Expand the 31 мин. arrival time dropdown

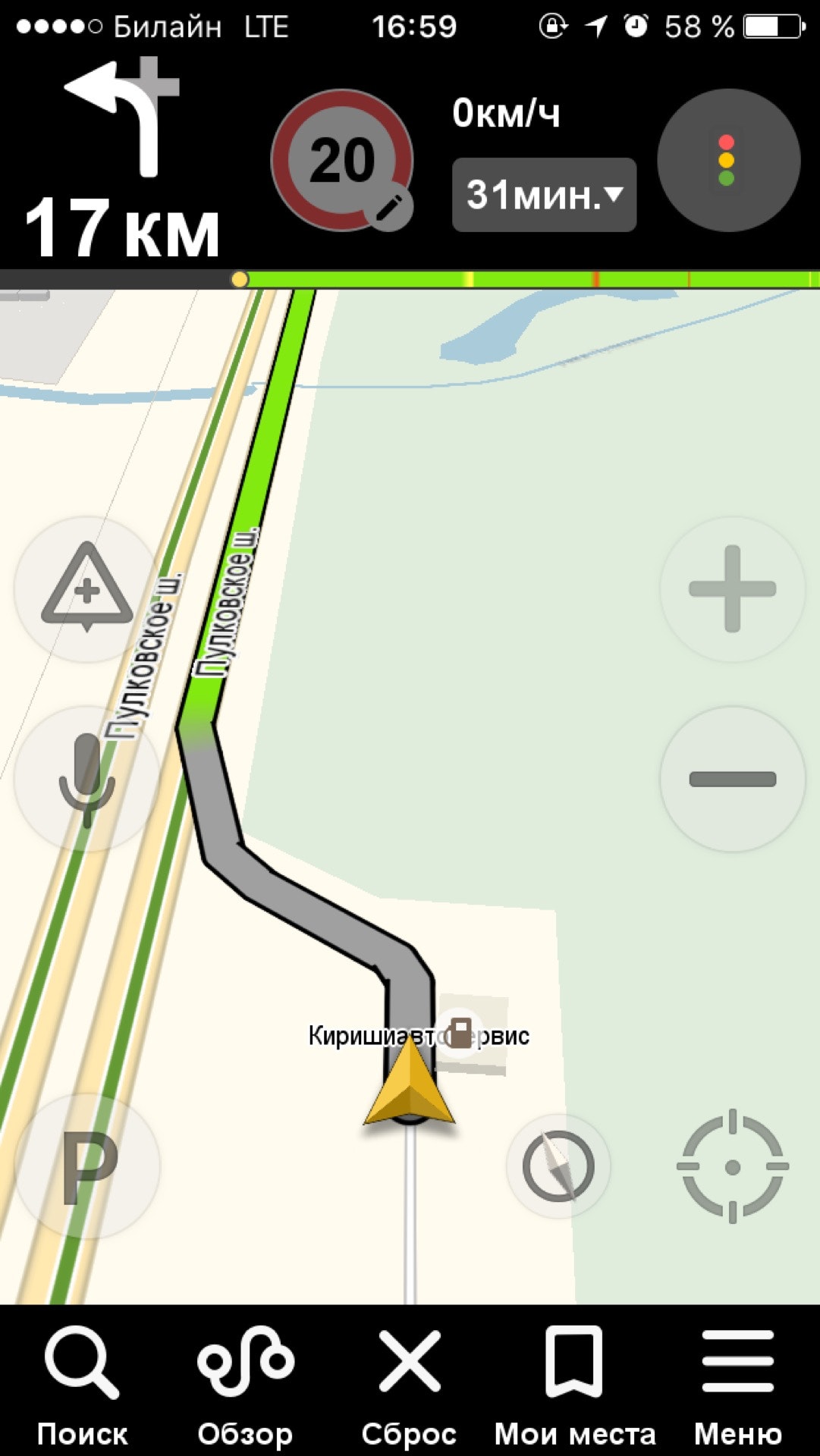click(544, 195)
